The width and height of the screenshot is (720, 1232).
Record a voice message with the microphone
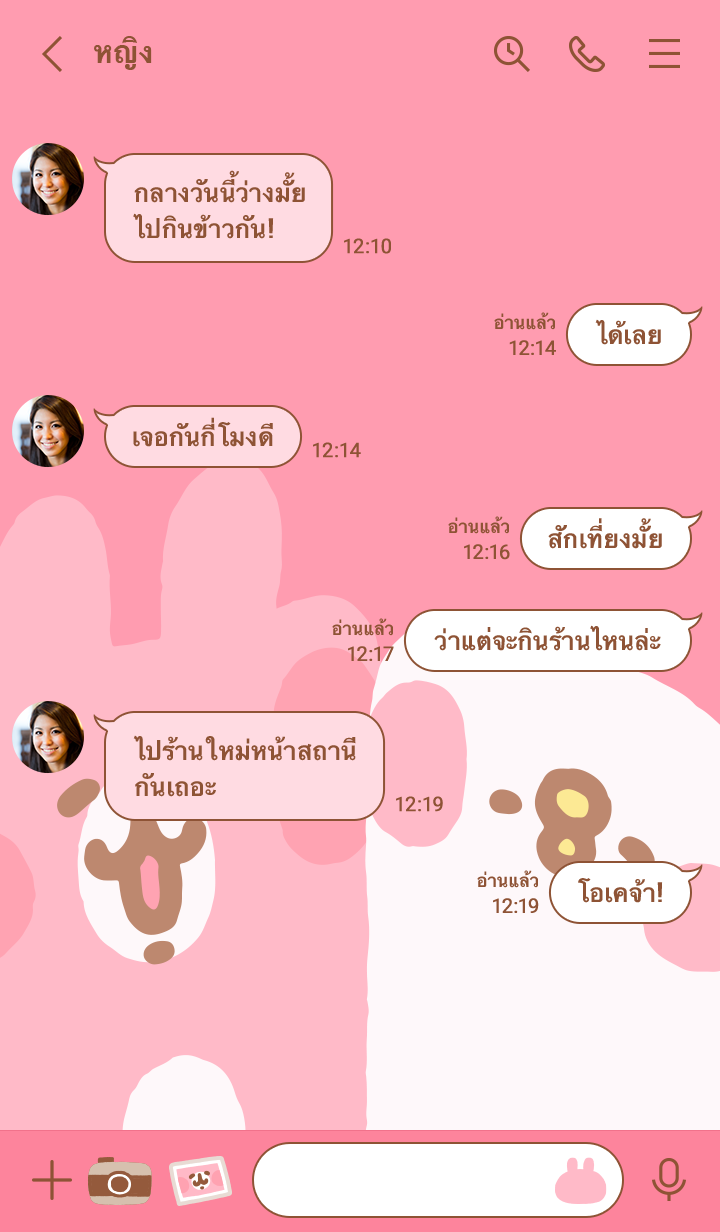[x=668, y=1180]
